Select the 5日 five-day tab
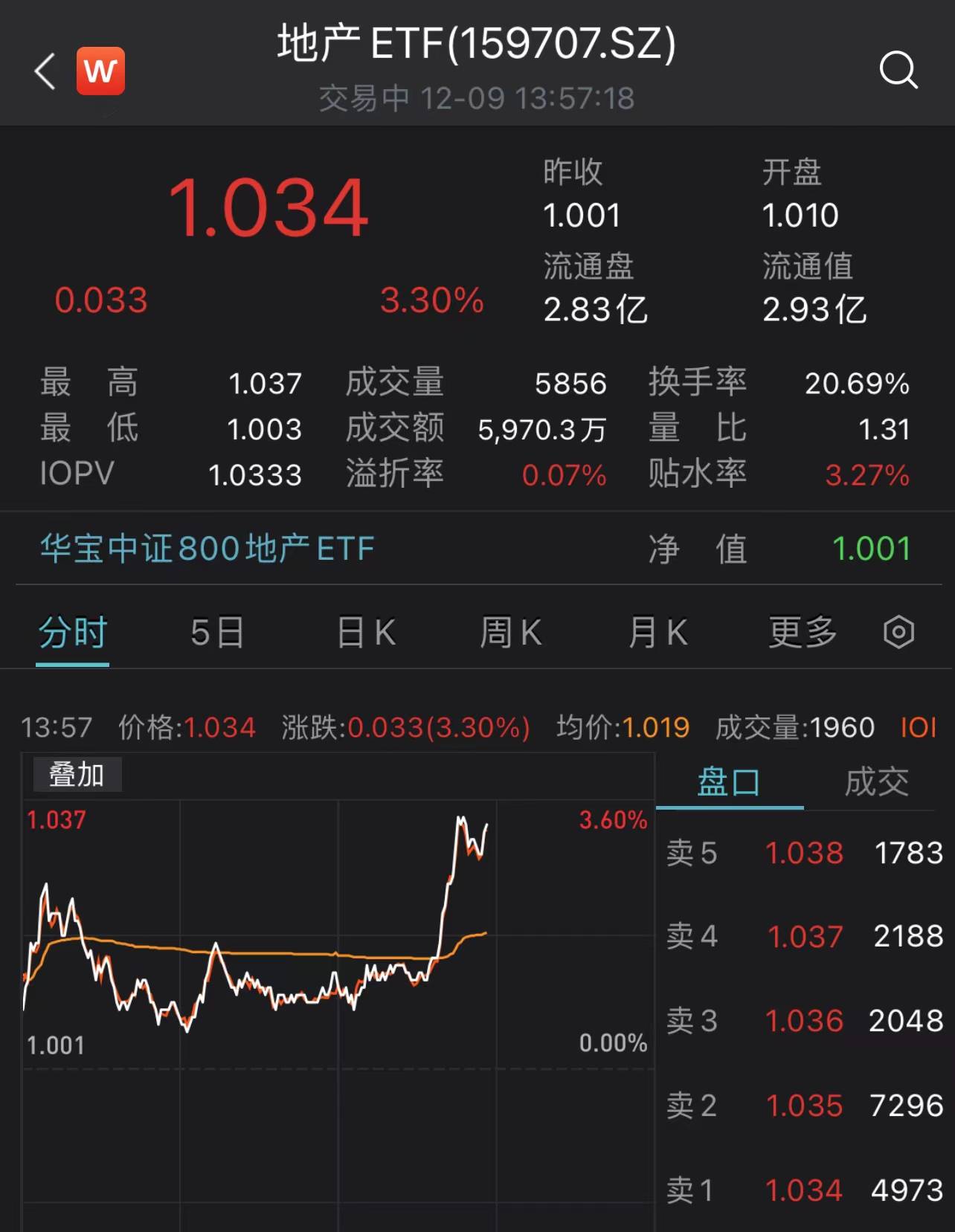955x1232 pixels. point(216,631)
